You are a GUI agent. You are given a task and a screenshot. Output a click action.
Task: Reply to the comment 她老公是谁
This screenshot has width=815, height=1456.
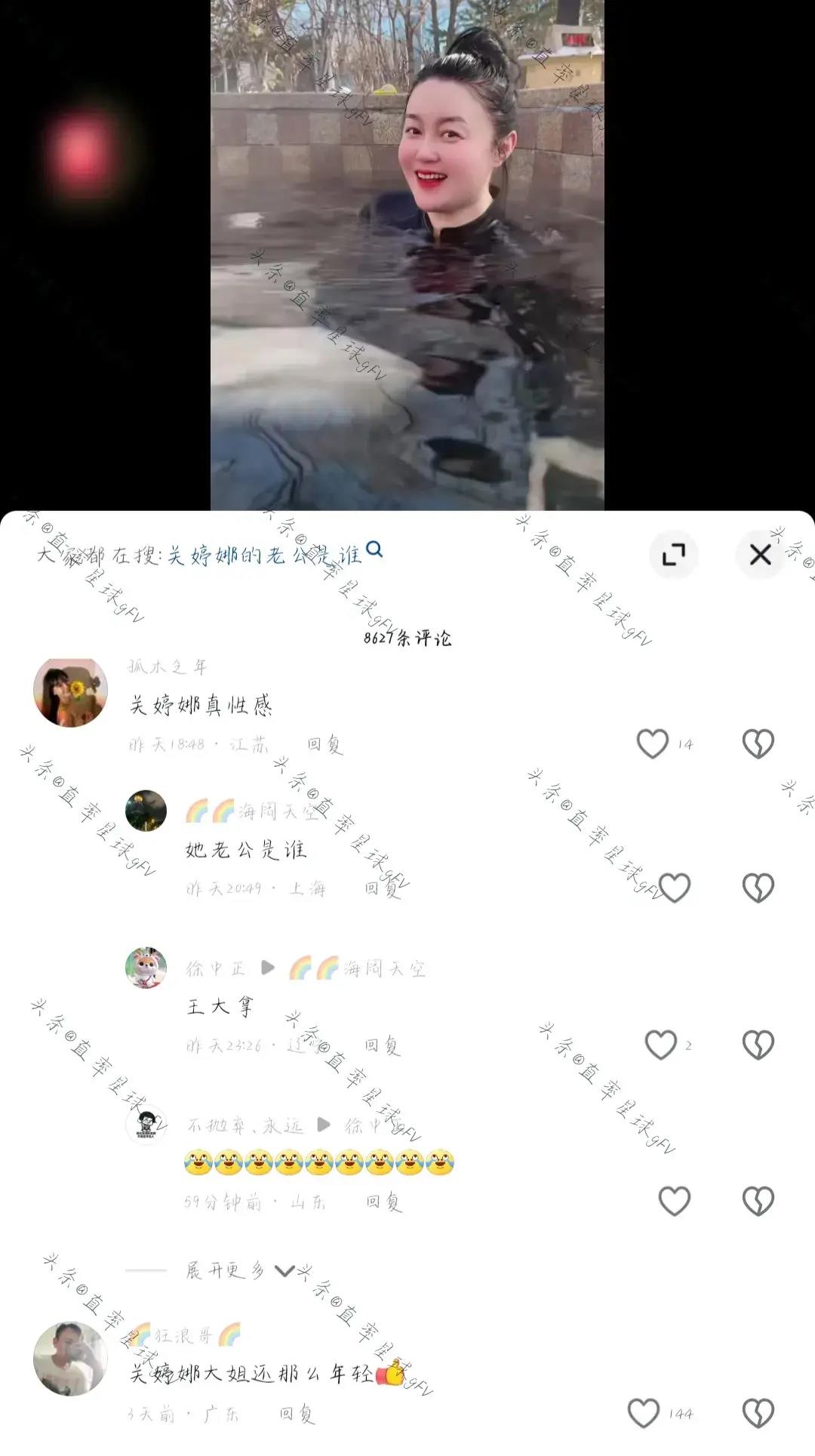[x=383, y=888]
